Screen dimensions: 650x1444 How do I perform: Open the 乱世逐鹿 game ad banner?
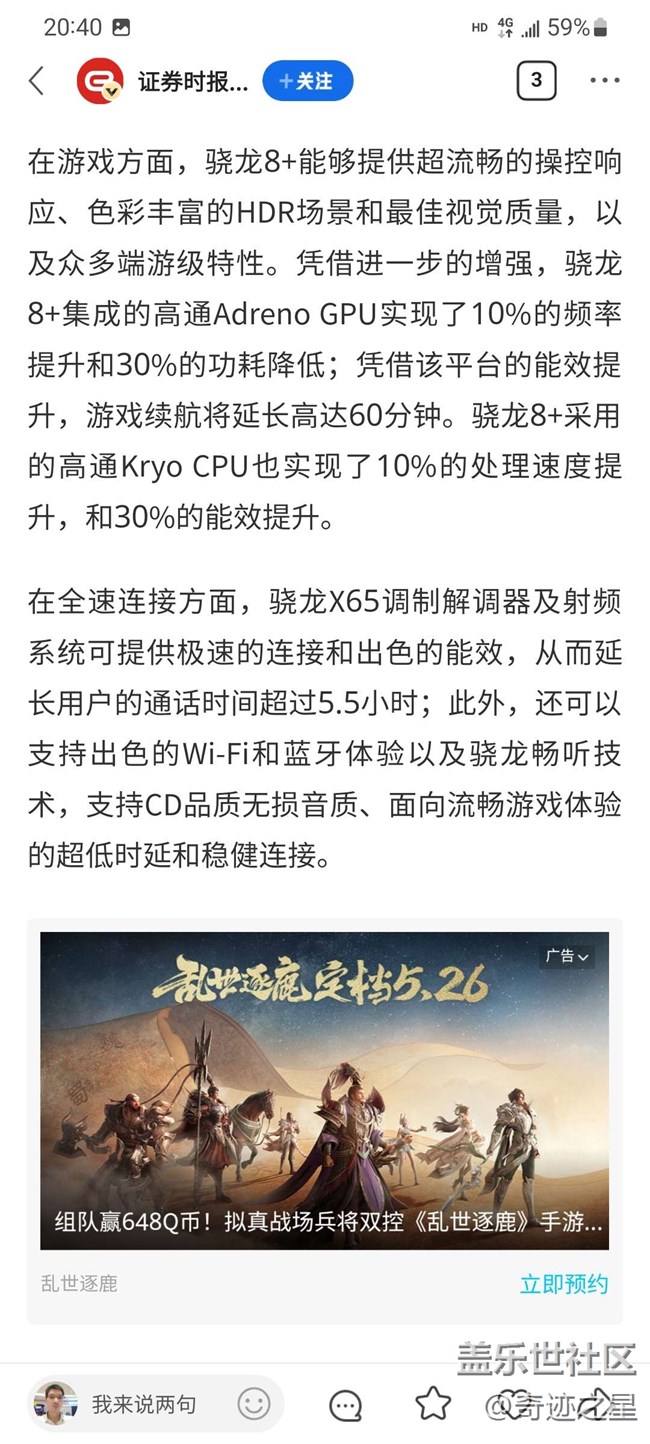(x=324, y=1090)
